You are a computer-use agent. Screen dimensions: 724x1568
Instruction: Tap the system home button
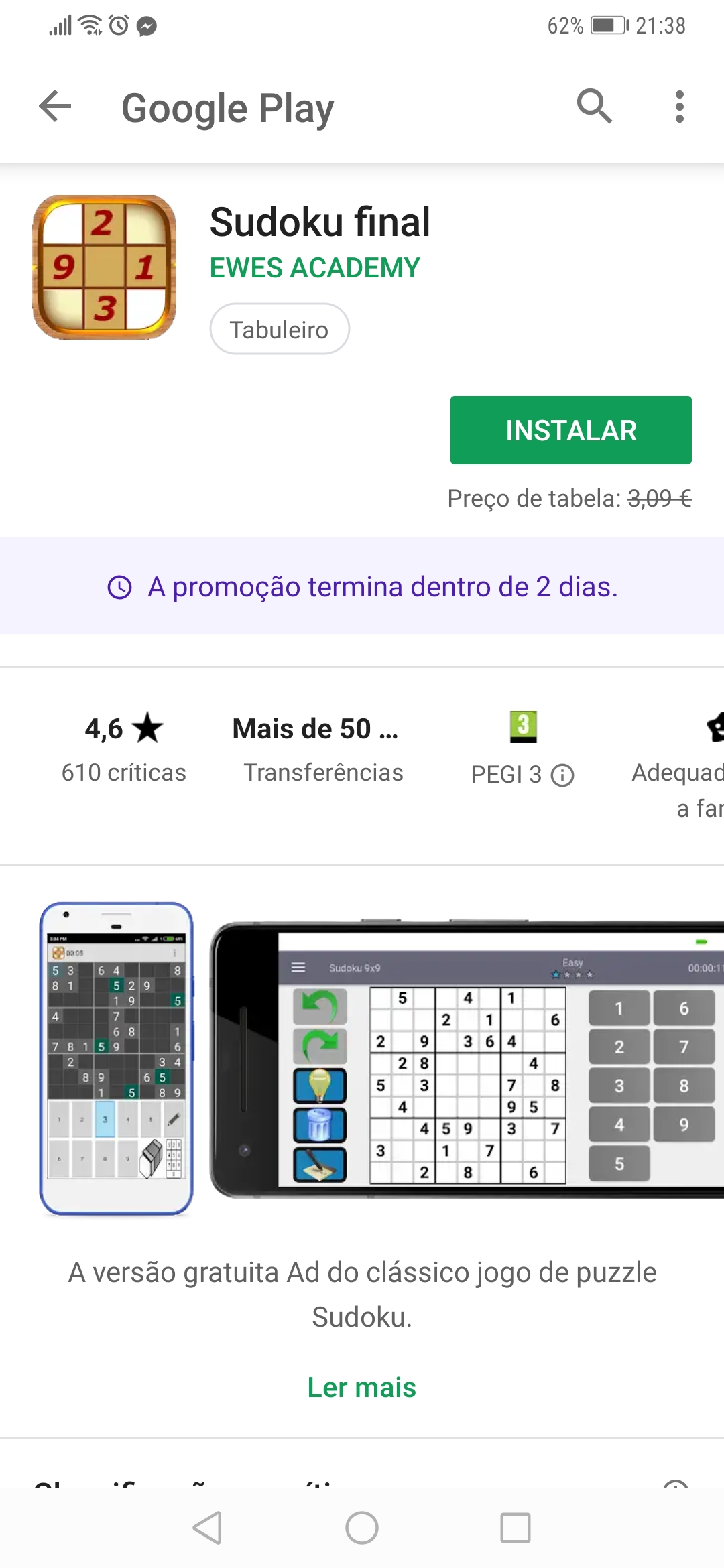361,1528
